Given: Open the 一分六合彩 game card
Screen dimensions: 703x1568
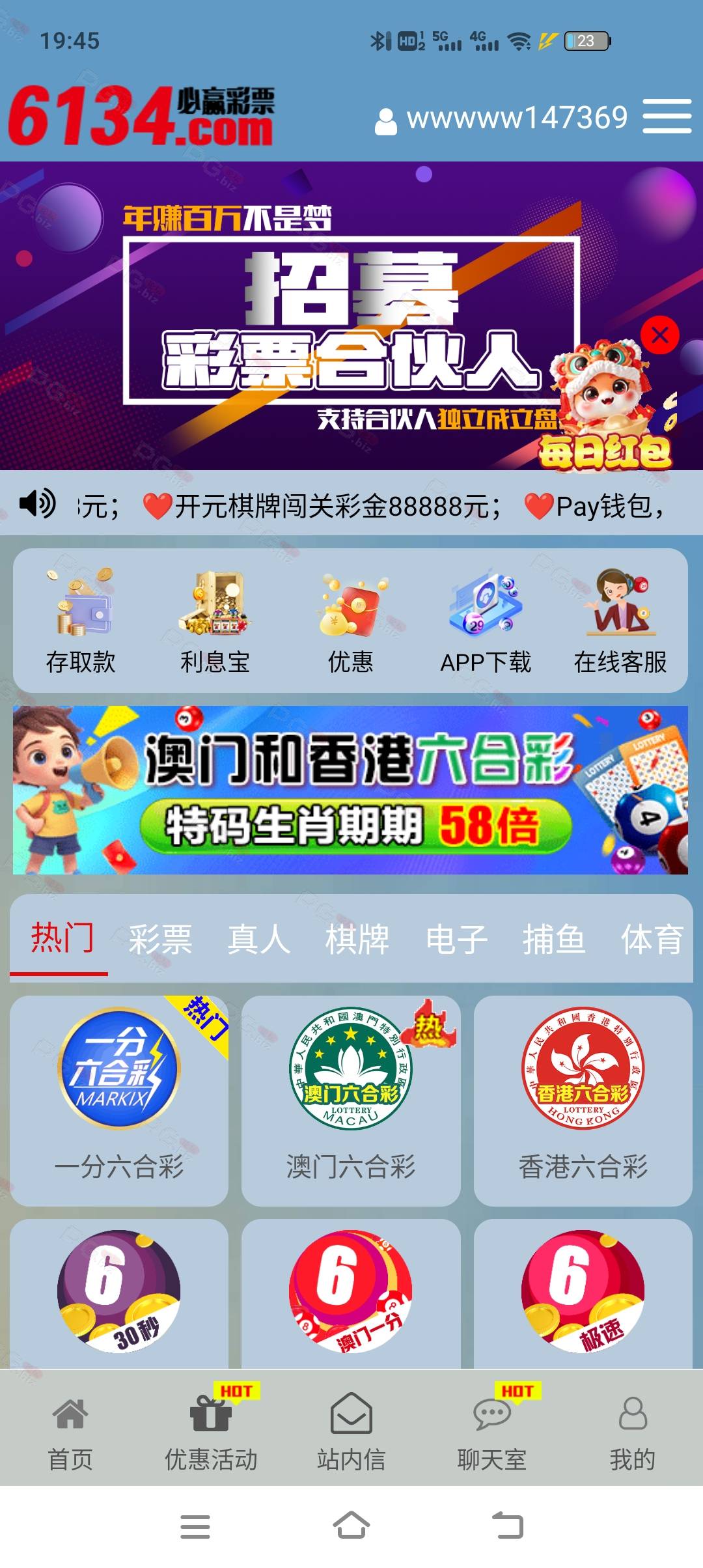Looking at the screenshot, I should [x=119, y=1100].
